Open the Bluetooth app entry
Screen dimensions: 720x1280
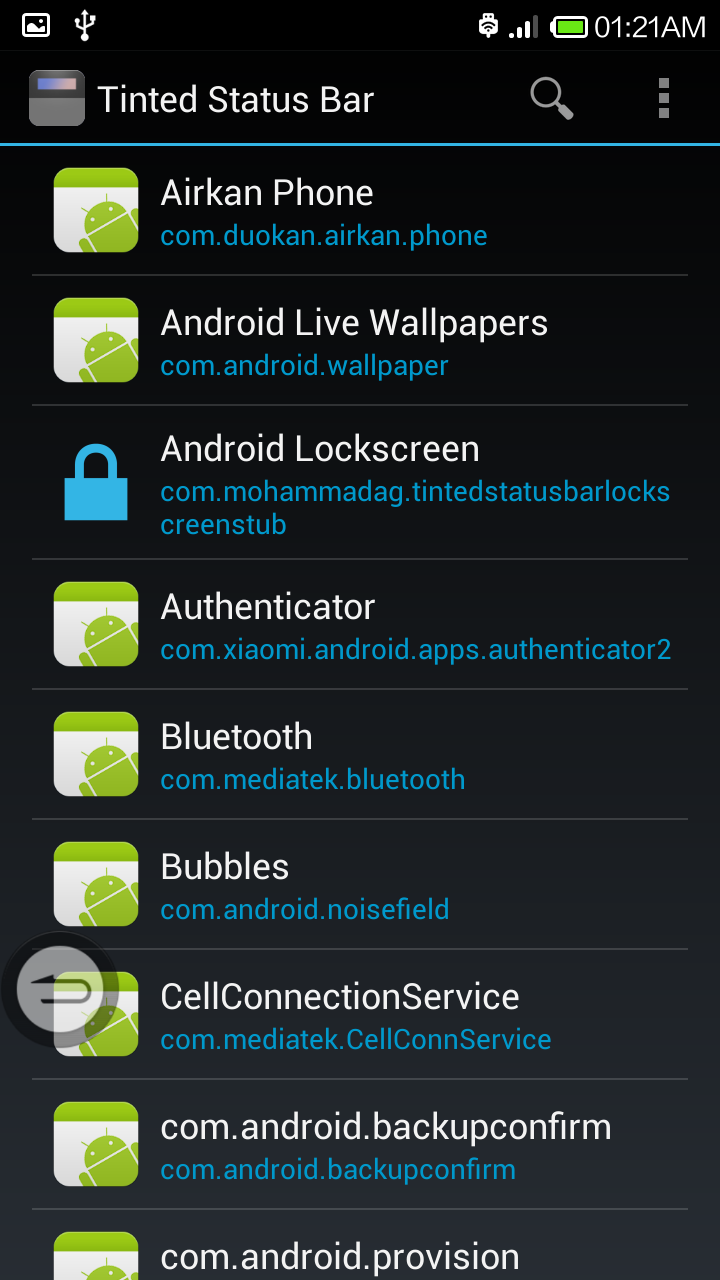point(360,755)
